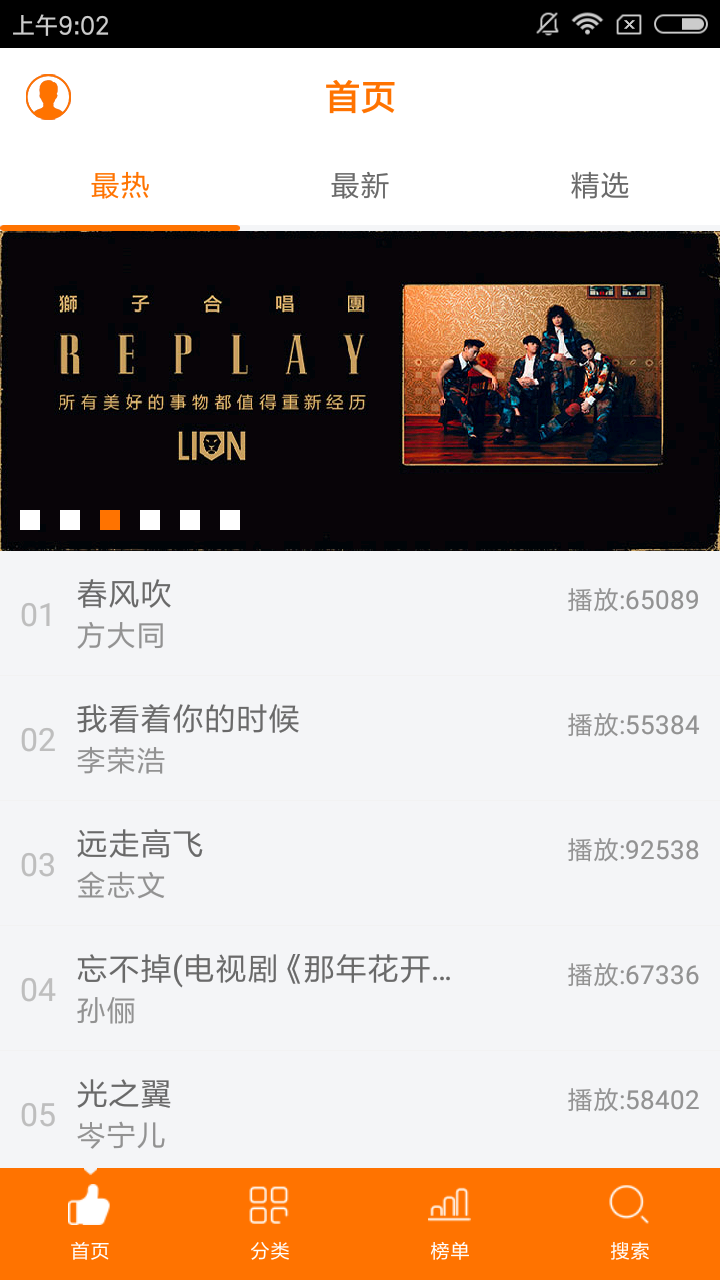Play the song 春风吹 by 方大同
This screenshot has height=1280, width=720.
point(360,614)
